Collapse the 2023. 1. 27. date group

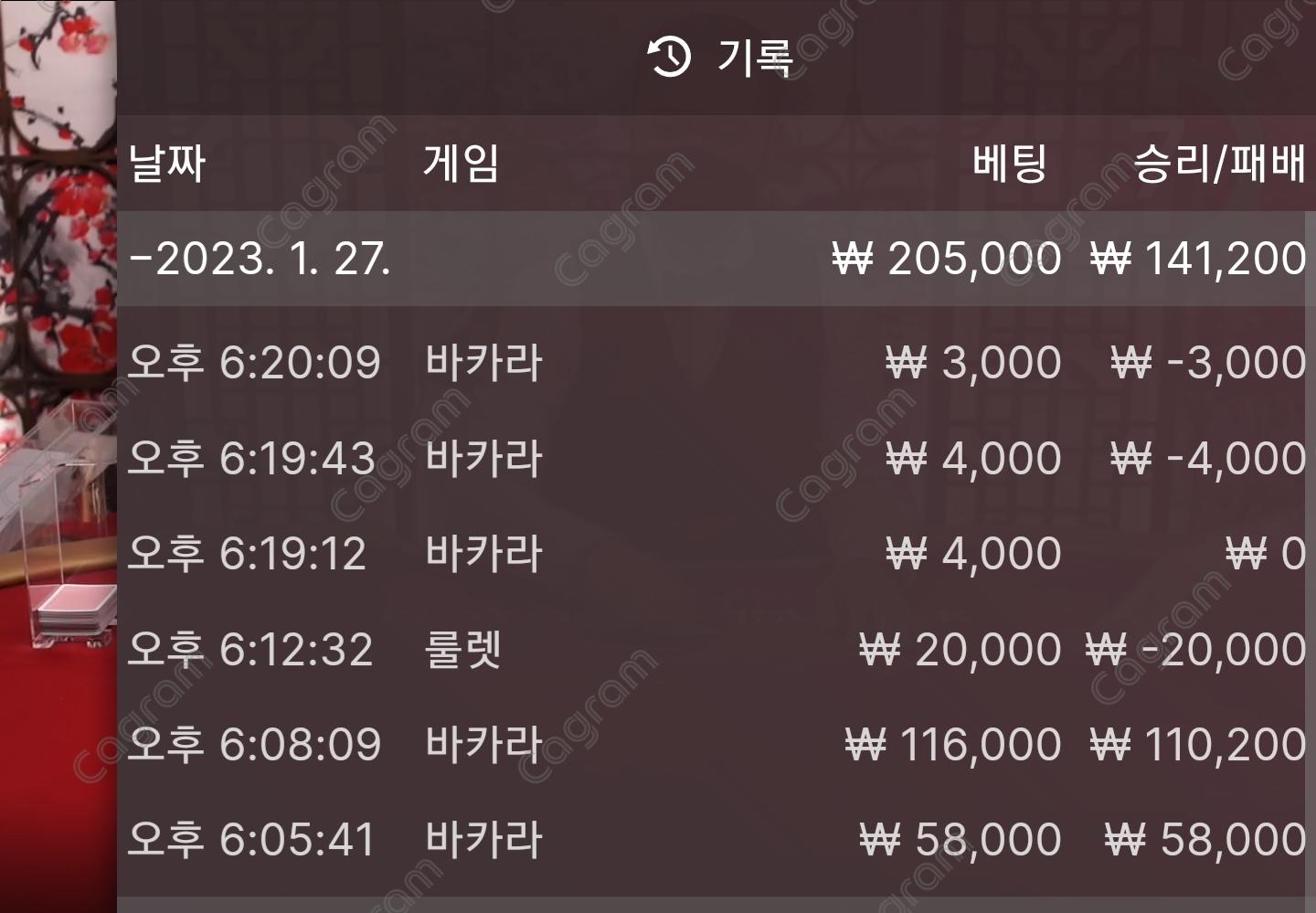pos(260,259)
